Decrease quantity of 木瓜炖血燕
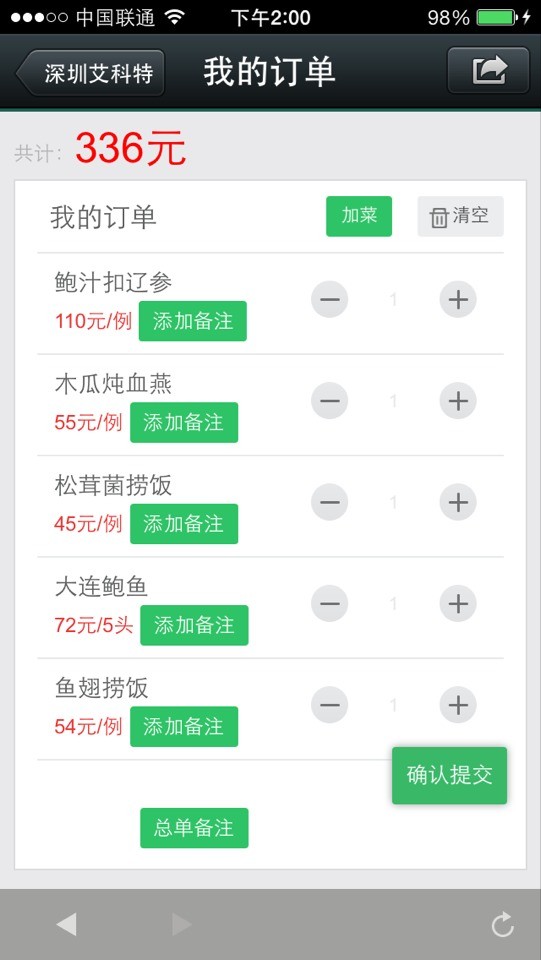 click(x=330, y=401)
